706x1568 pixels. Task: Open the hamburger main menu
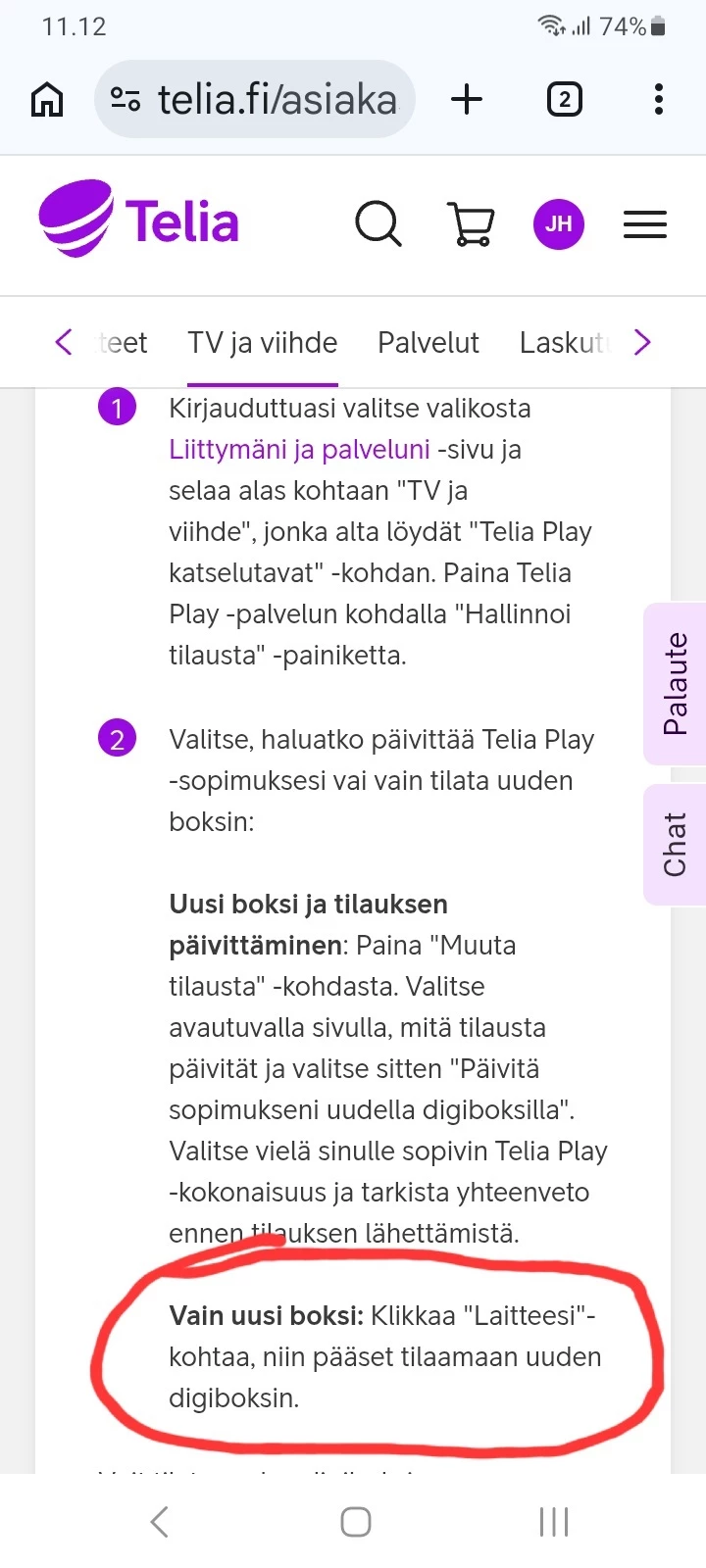coord(644,224)
